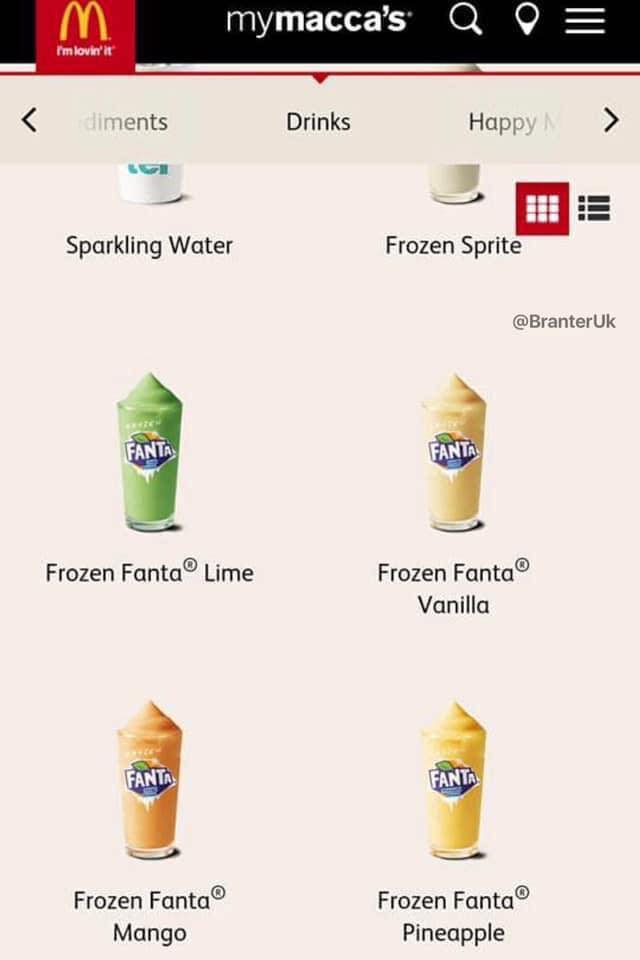This screenshot has height=960, width=640.
Task: Show next category with right arrow
Action: (611, 121)
